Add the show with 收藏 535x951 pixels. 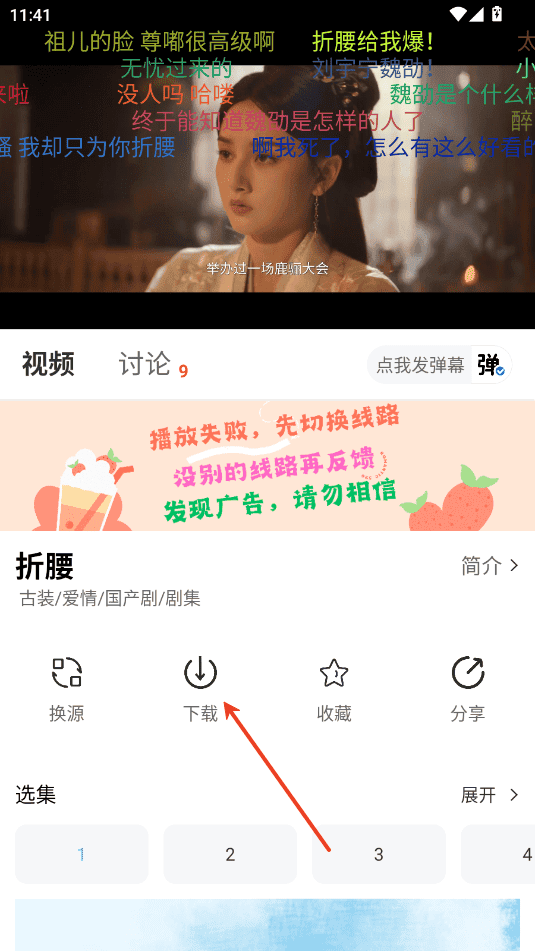(x=334, y=690)
